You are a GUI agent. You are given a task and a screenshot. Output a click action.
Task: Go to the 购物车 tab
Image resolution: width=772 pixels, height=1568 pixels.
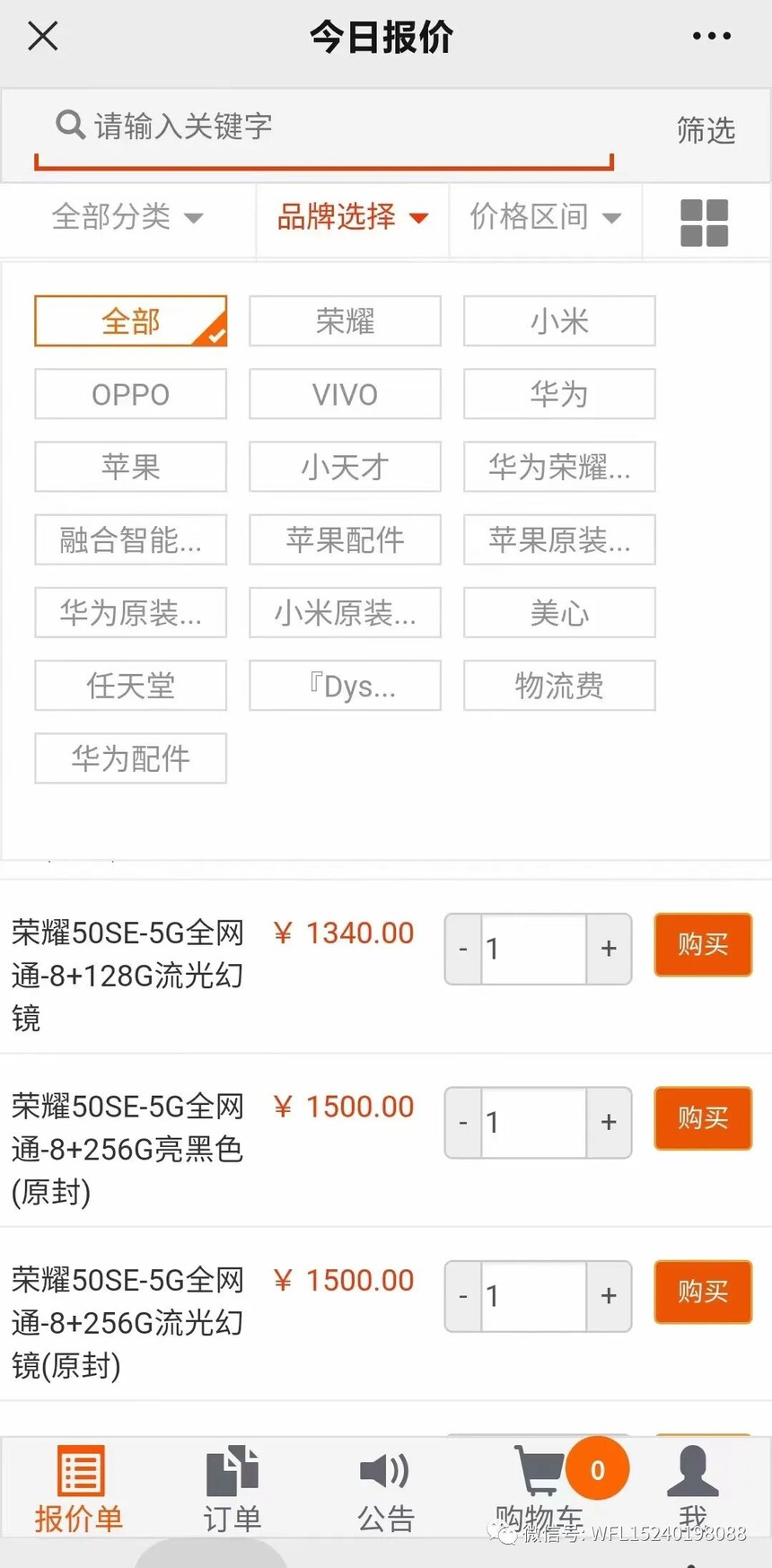[x=540, y=1489]
